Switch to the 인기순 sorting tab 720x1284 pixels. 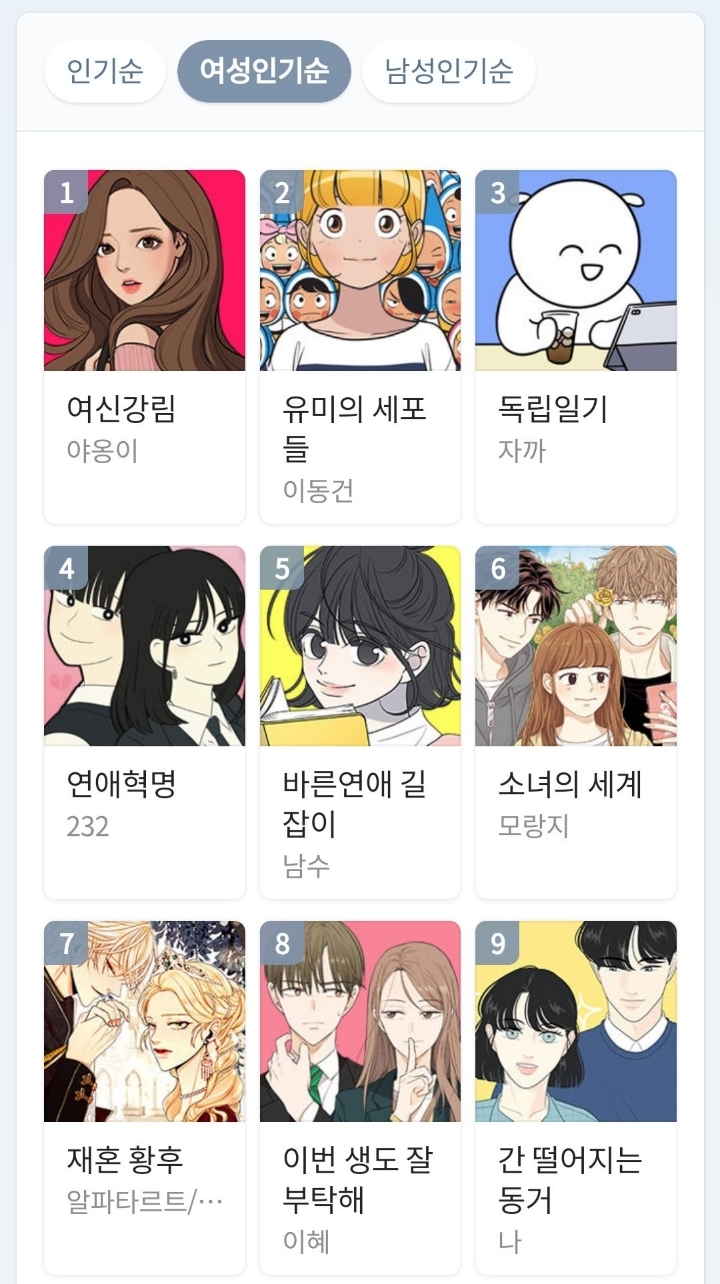(x=106, y=72)
